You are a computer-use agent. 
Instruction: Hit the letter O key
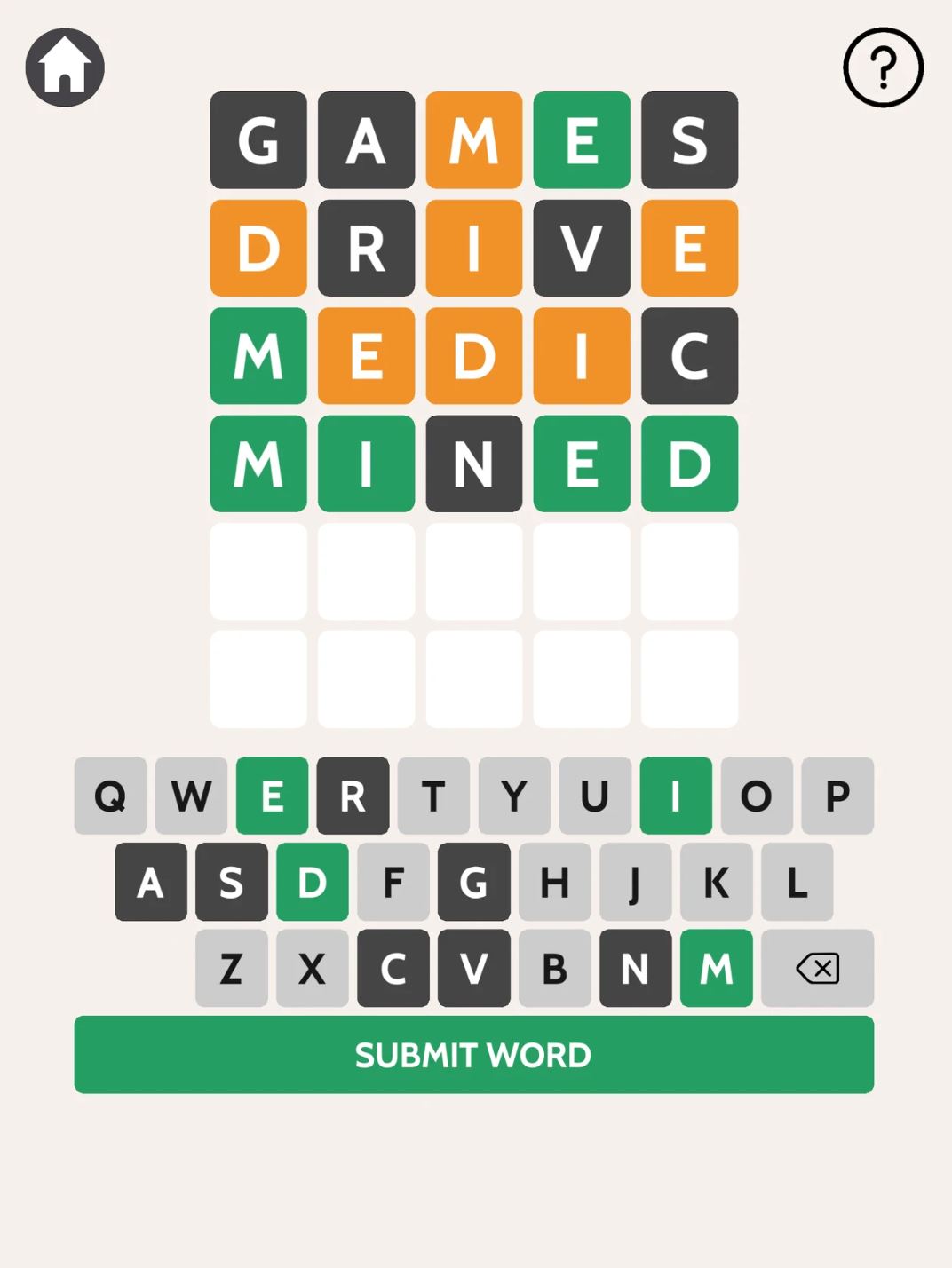pyautogui.click(x=756, y=796)
